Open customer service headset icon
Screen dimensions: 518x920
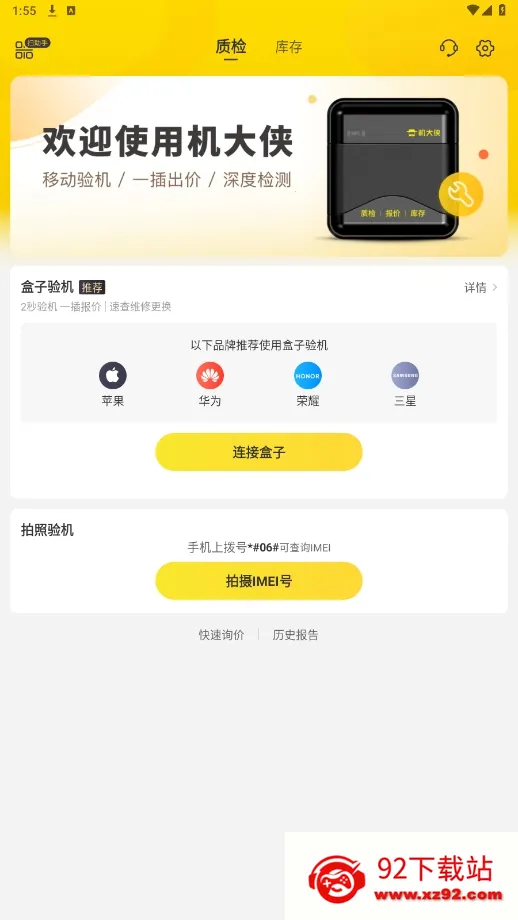(x=449, y=48)
